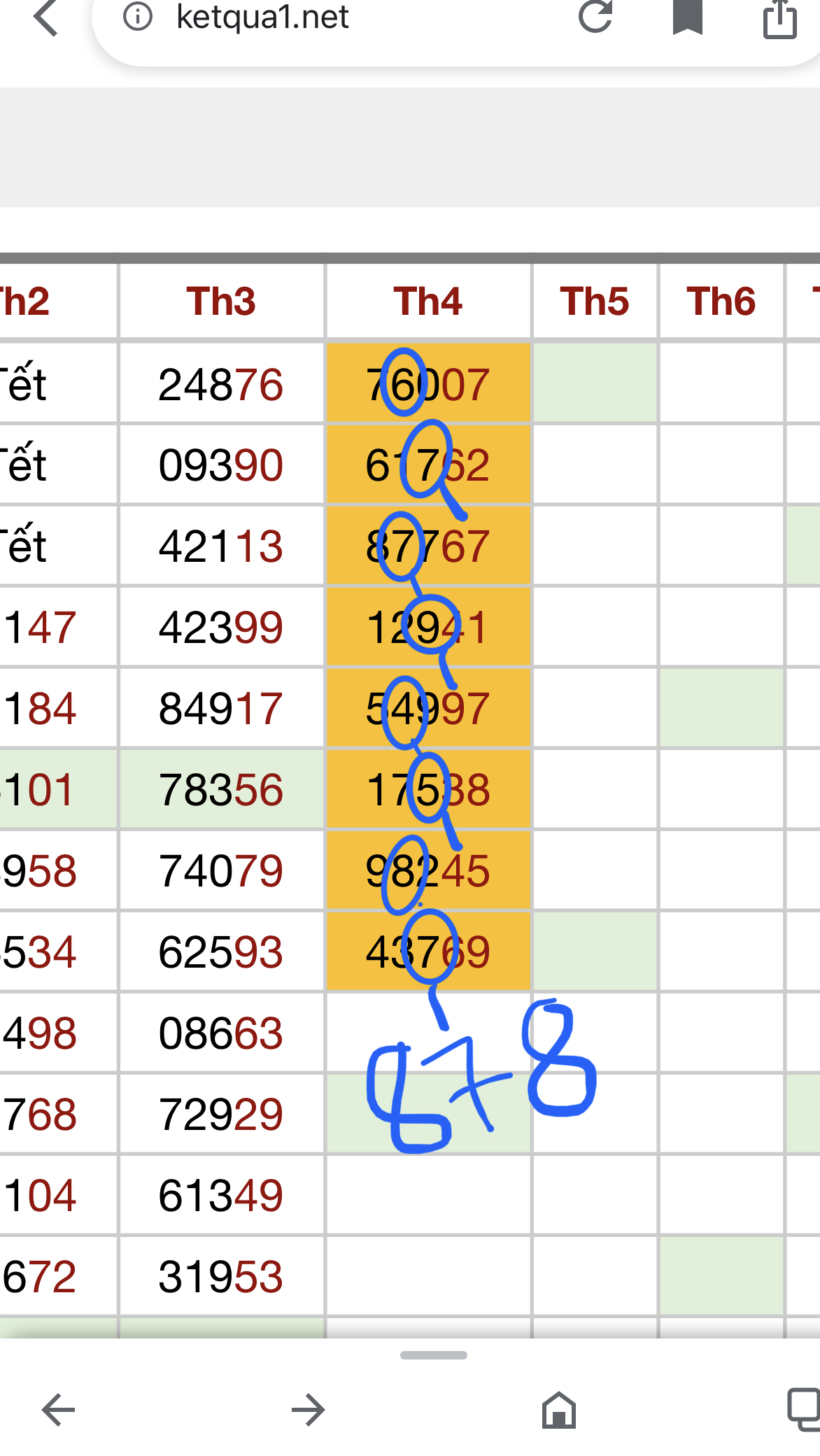Go back using the top chevron

coord(46,17)
